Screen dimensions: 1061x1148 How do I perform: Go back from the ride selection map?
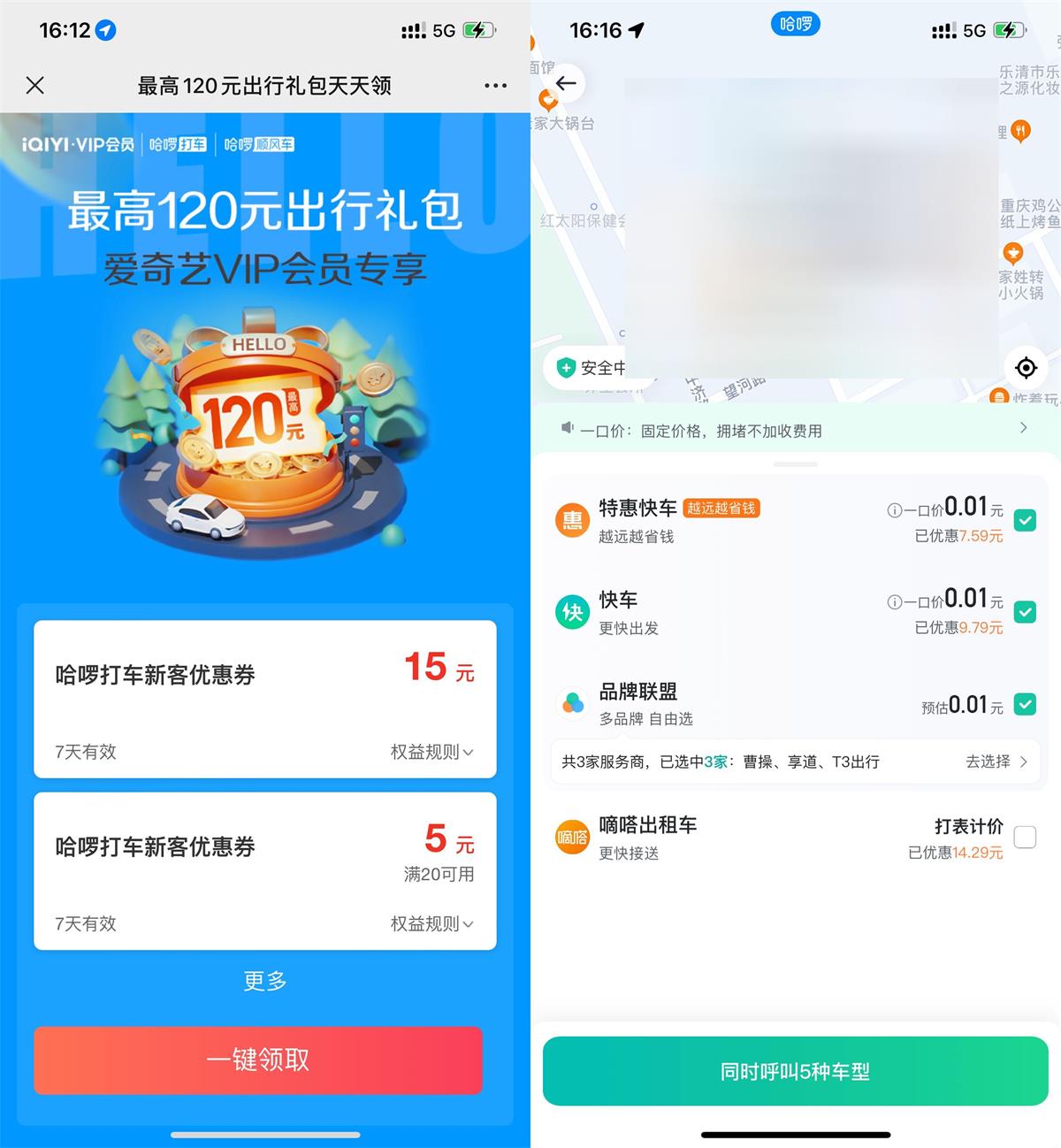[566, 83]
